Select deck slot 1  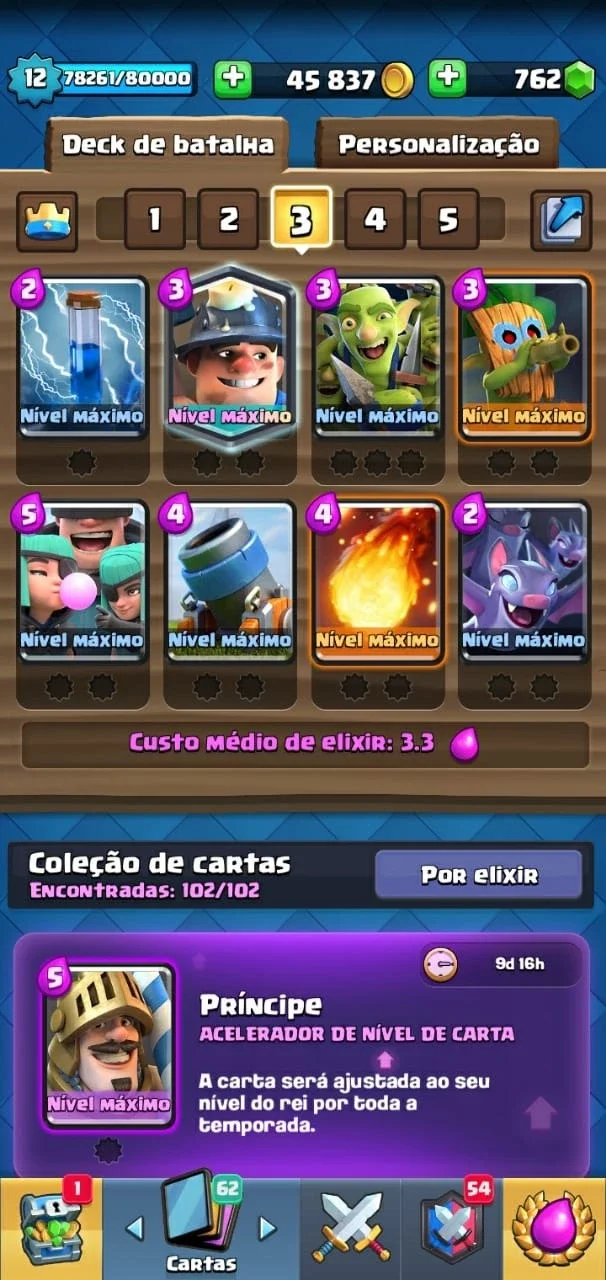pyautogui.click(x=154, y=219)
